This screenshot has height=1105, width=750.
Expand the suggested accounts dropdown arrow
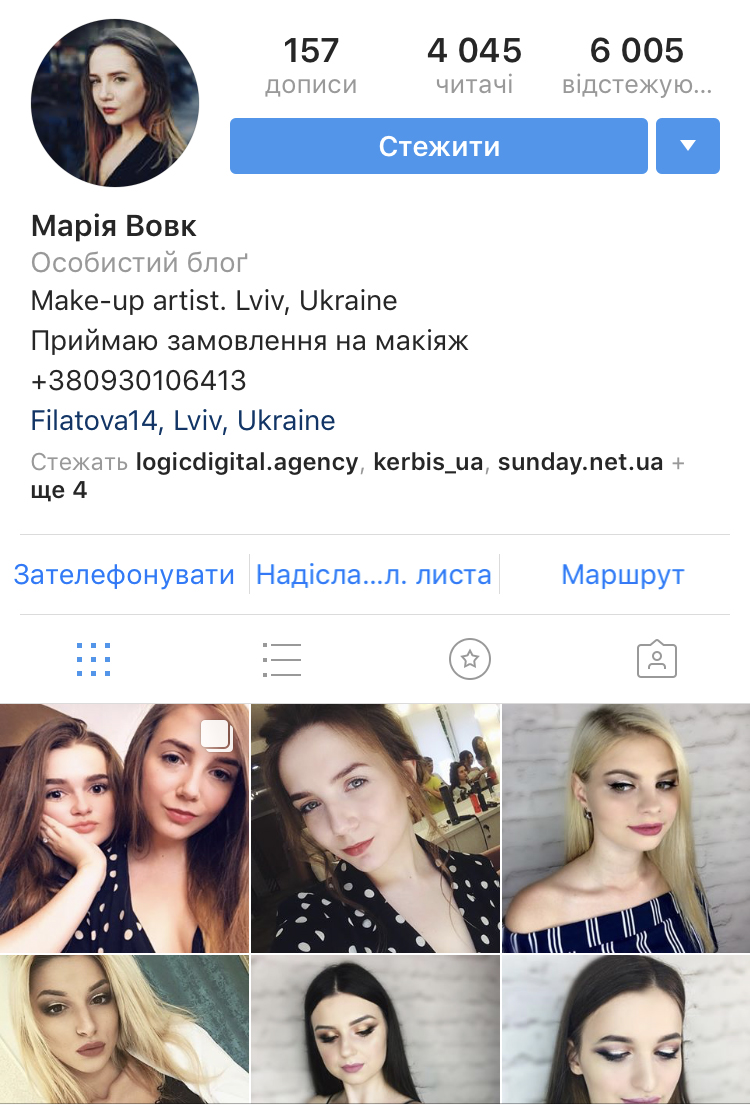click(688, 146)
